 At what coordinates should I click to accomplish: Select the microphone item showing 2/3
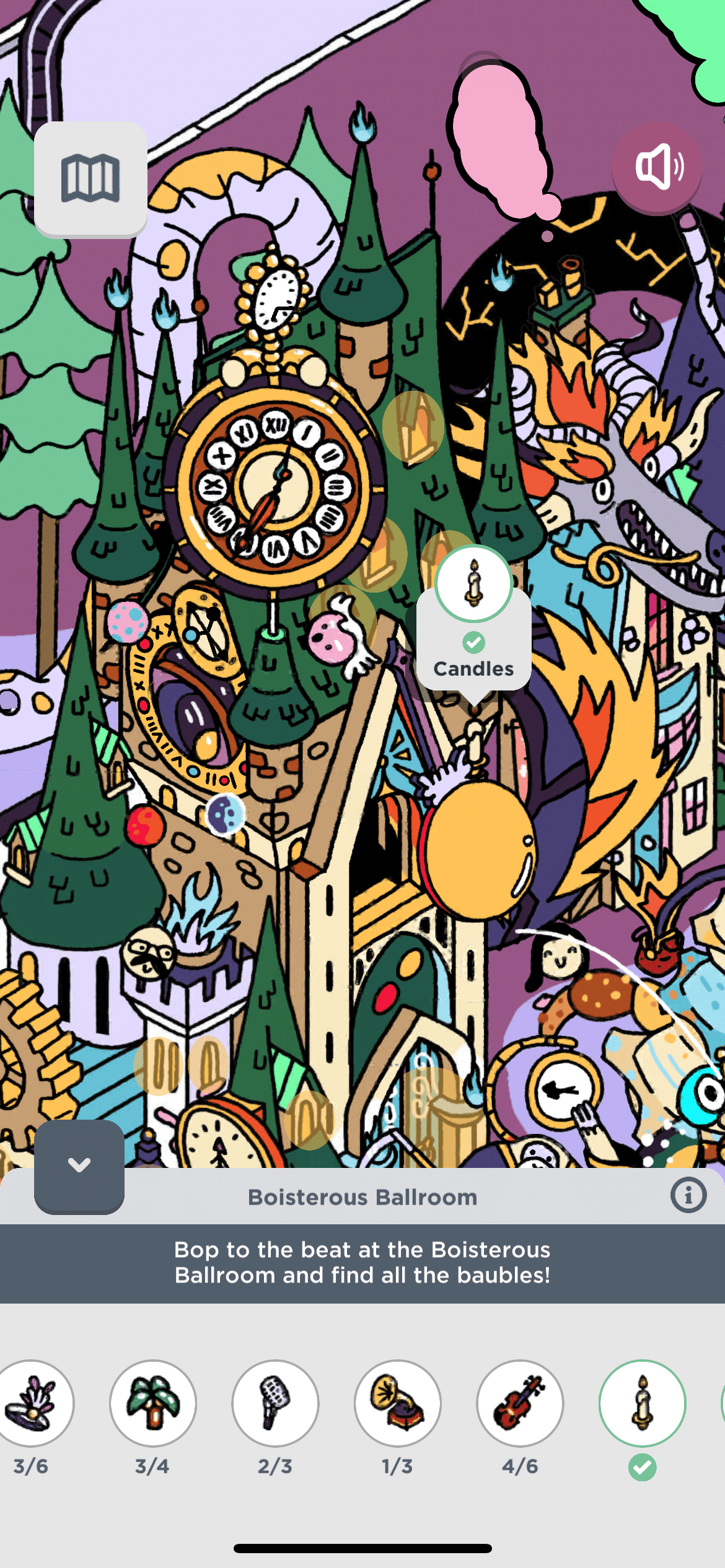click(x=275, y=1403)
